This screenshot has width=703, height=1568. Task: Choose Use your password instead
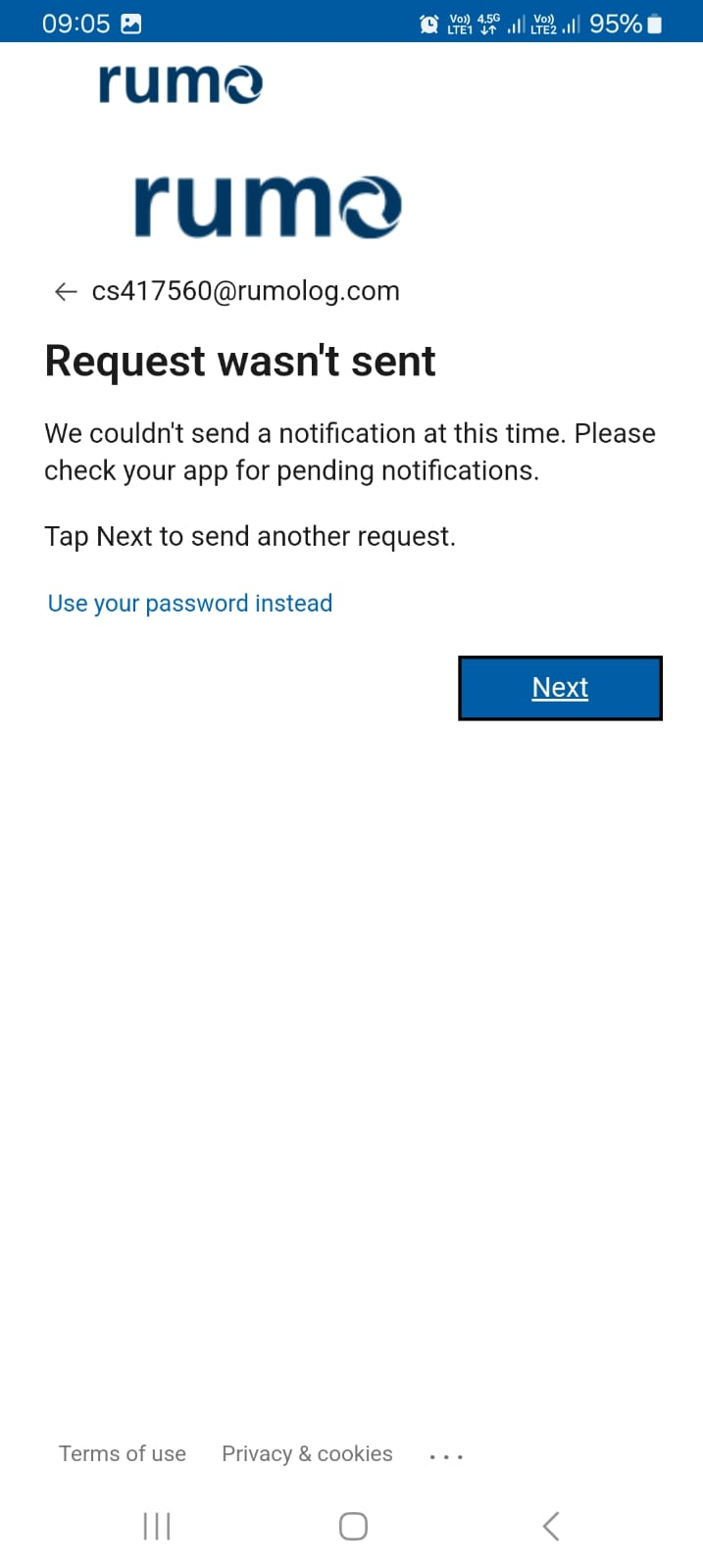190,604
